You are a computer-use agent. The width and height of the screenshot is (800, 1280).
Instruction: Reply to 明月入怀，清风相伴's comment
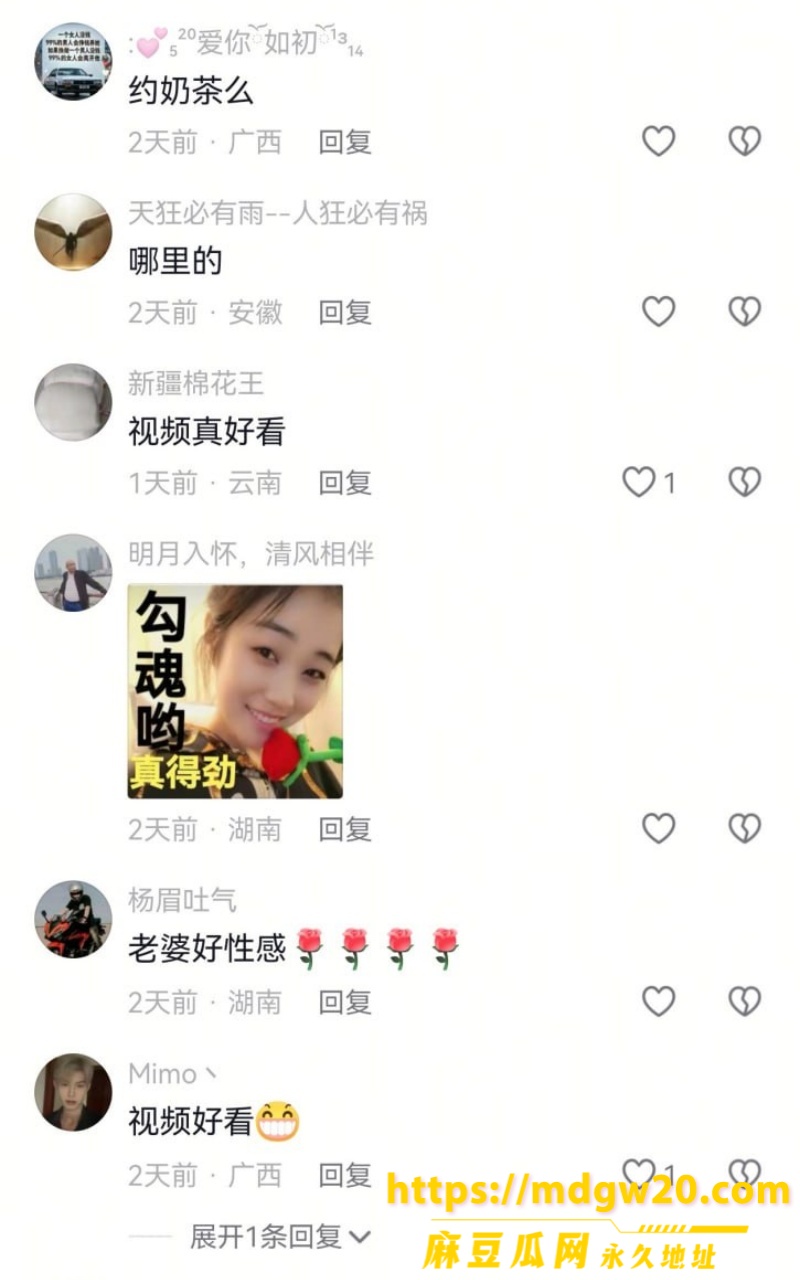click(345, 829)
